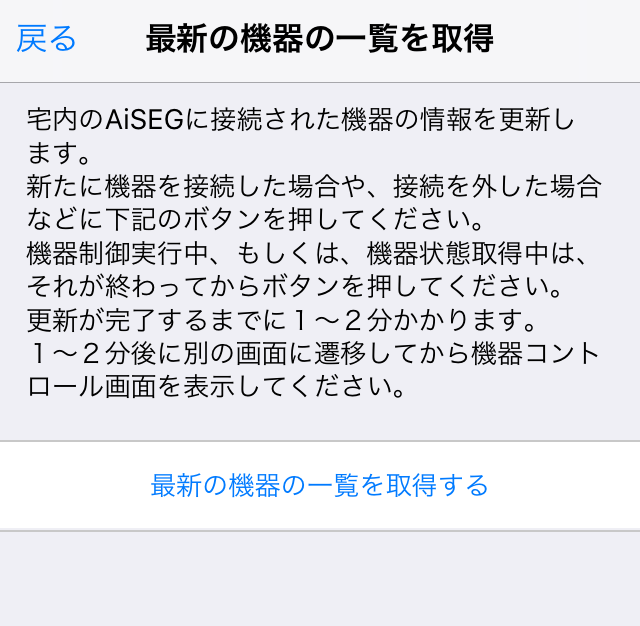Select 最新の機器の一覧を取得する
The width and height of the screenshot is (640, 626).
coord(320,486)
